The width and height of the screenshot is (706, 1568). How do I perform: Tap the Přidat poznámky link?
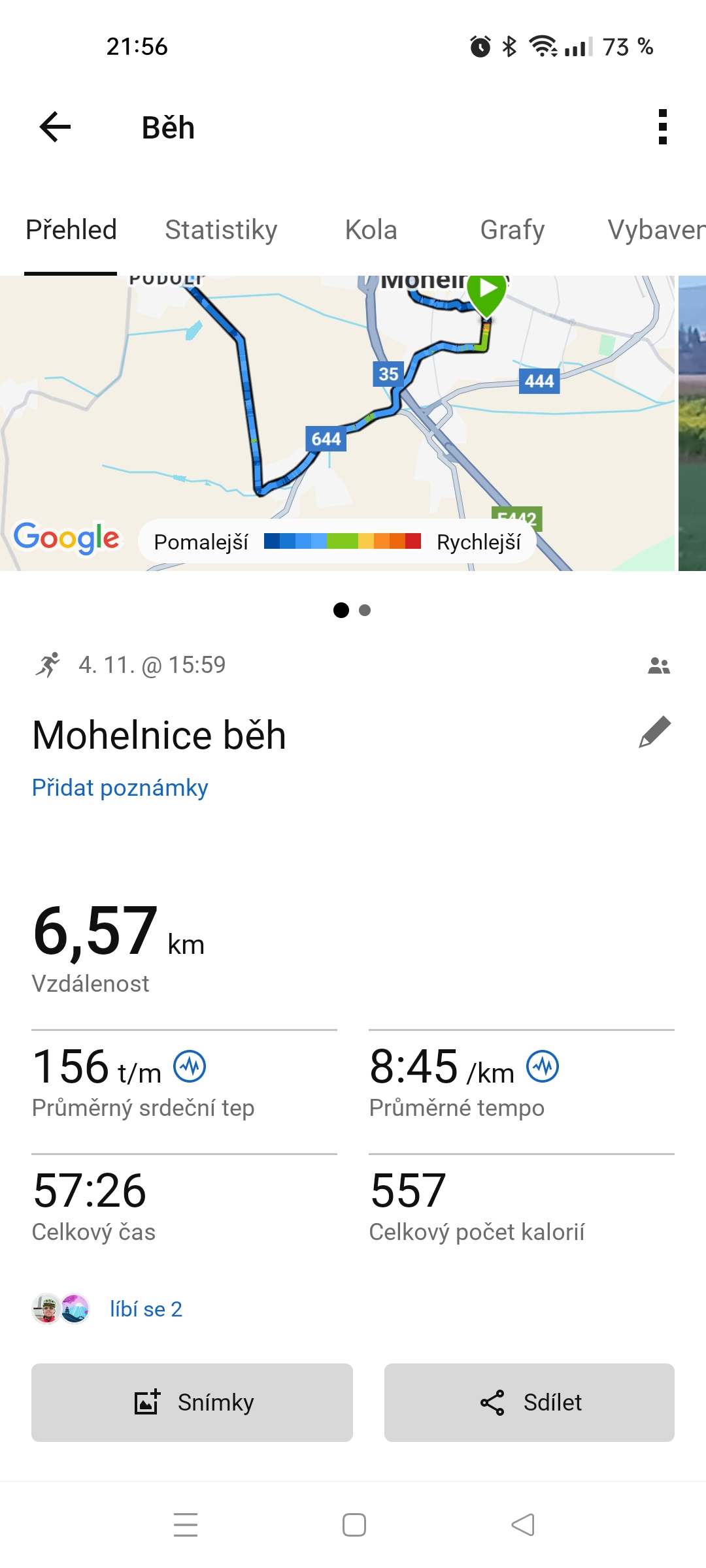(x=120, y=788)
